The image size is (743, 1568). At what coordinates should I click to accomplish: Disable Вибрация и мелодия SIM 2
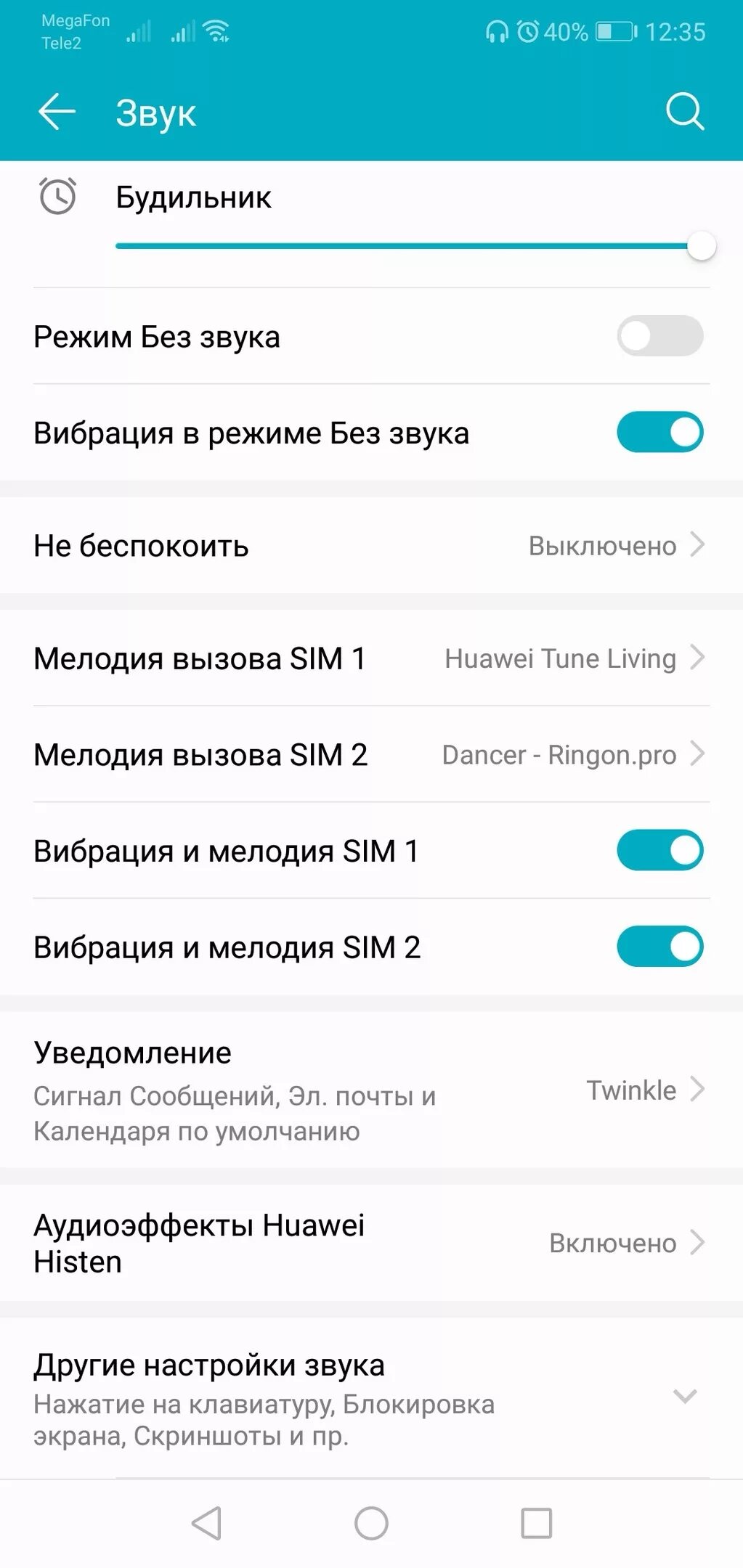[x=659, y=947]
